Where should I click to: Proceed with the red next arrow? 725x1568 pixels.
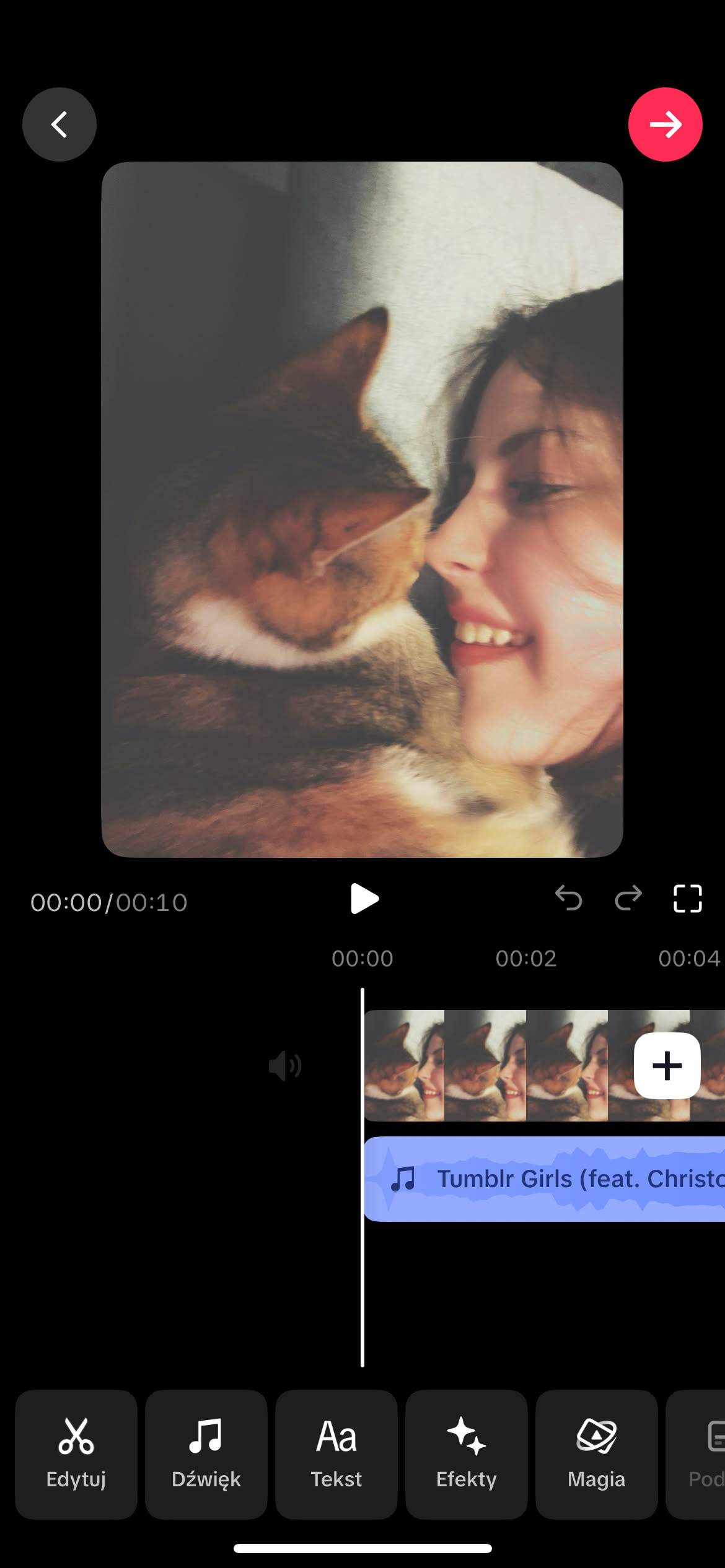(x=665, y=124)
